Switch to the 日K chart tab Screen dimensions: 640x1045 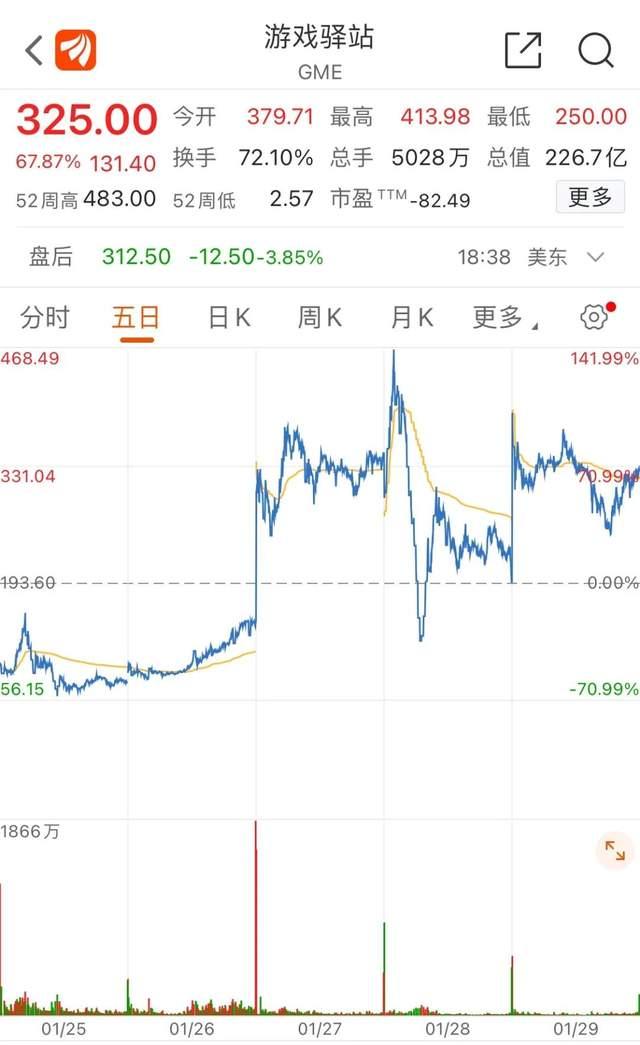[229, 317]
